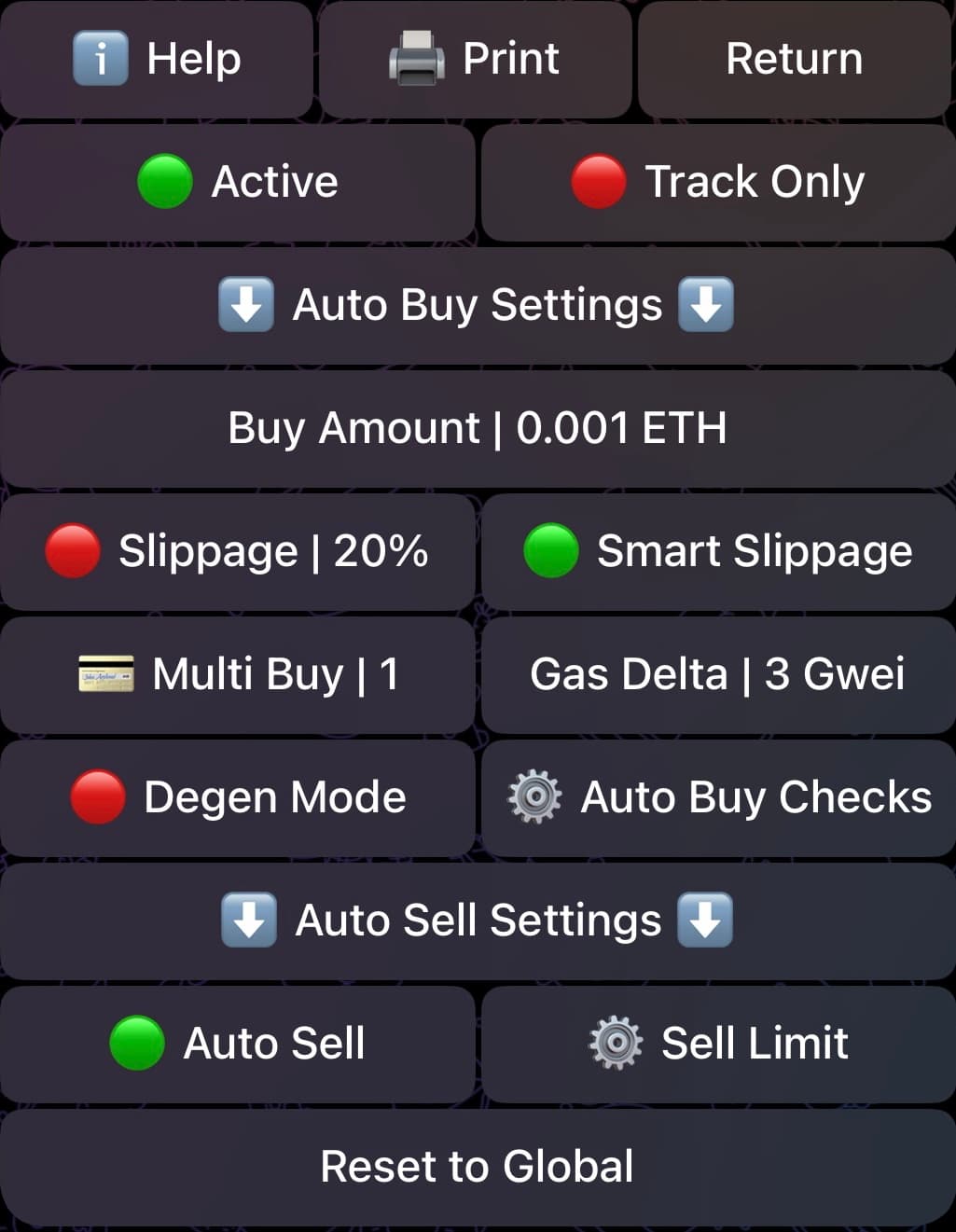Select Track Only mode
The image size is (956, 1232).
(718, 181)
